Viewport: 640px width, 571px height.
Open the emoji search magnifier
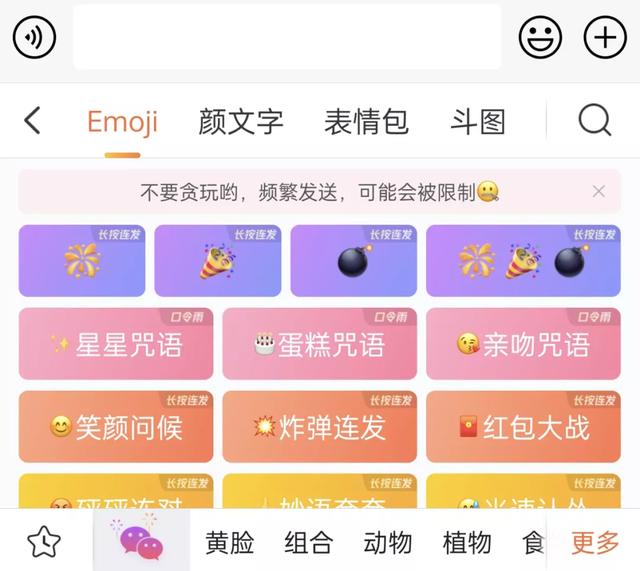[594, 121]
